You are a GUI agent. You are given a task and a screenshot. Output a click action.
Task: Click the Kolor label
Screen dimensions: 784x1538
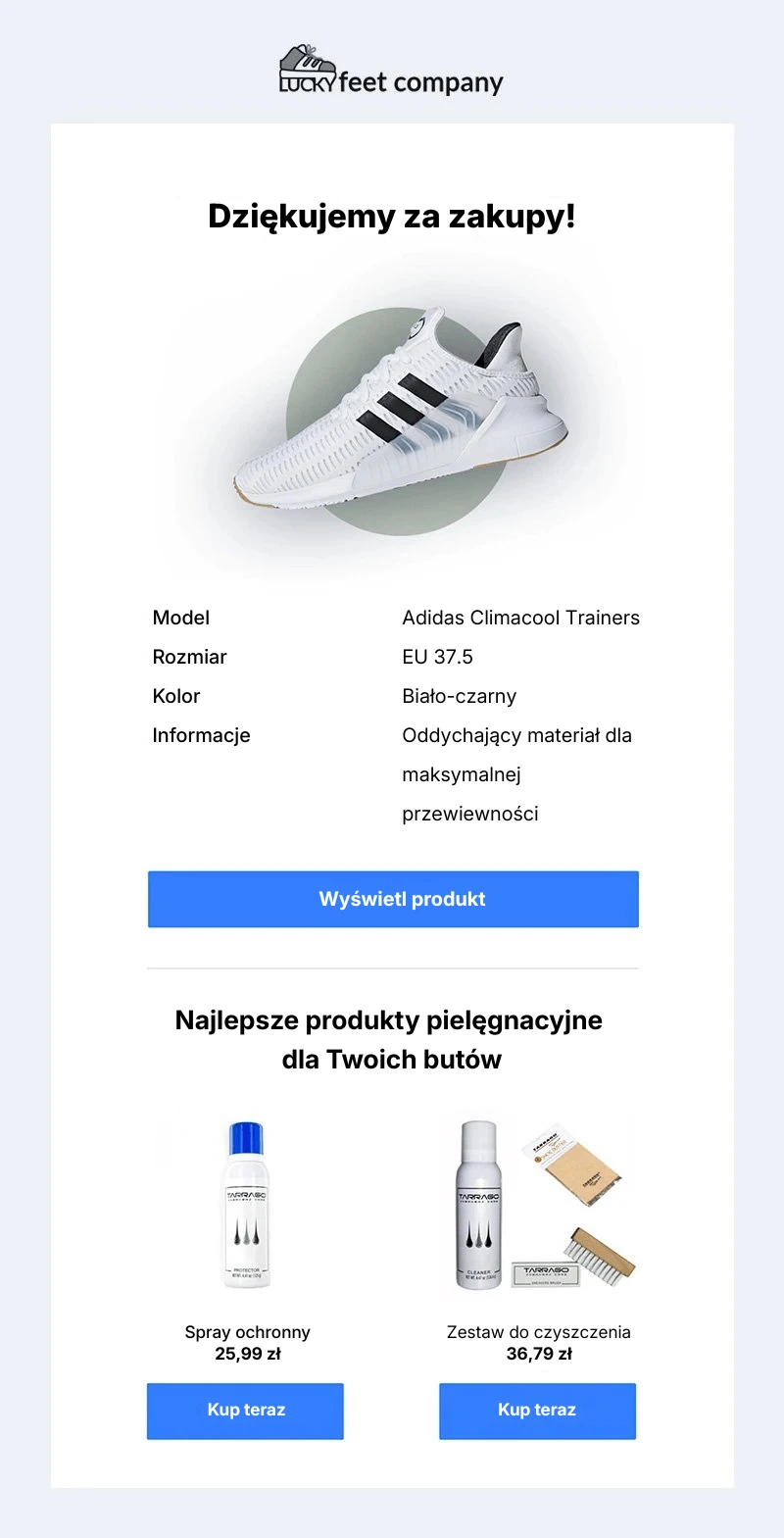pyautogui.click(x=176, y=696)
